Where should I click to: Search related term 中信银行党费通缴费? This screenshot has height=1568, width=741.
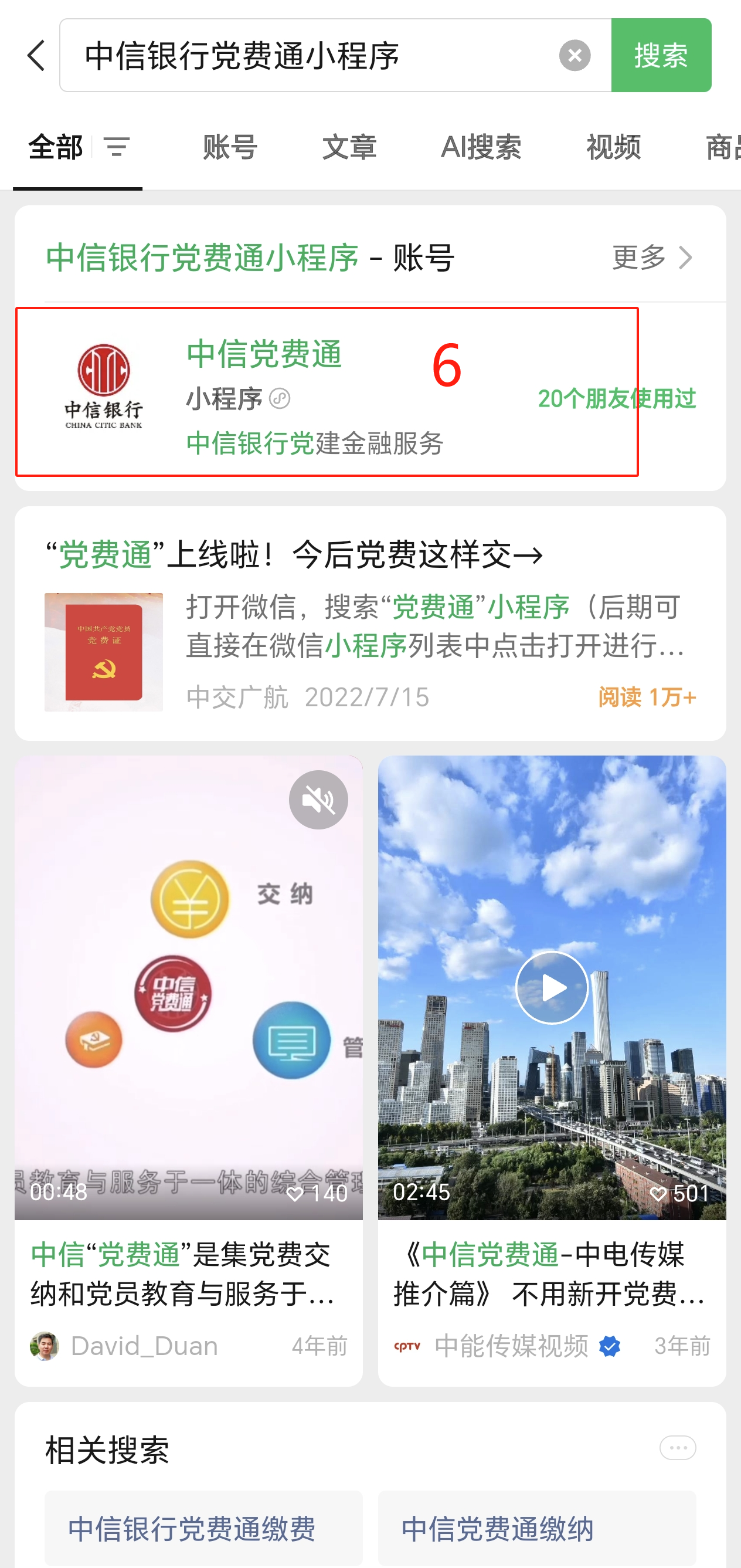203,1529
